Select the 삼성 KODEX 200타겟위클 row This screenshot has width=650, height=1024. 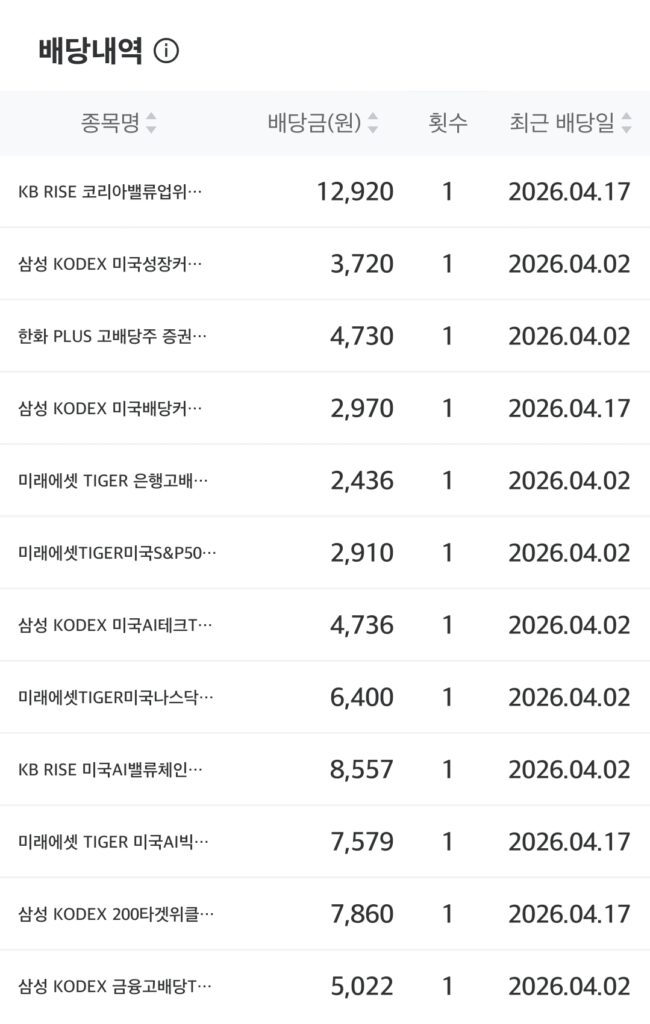pyautogui.click(x=325, y=914)
